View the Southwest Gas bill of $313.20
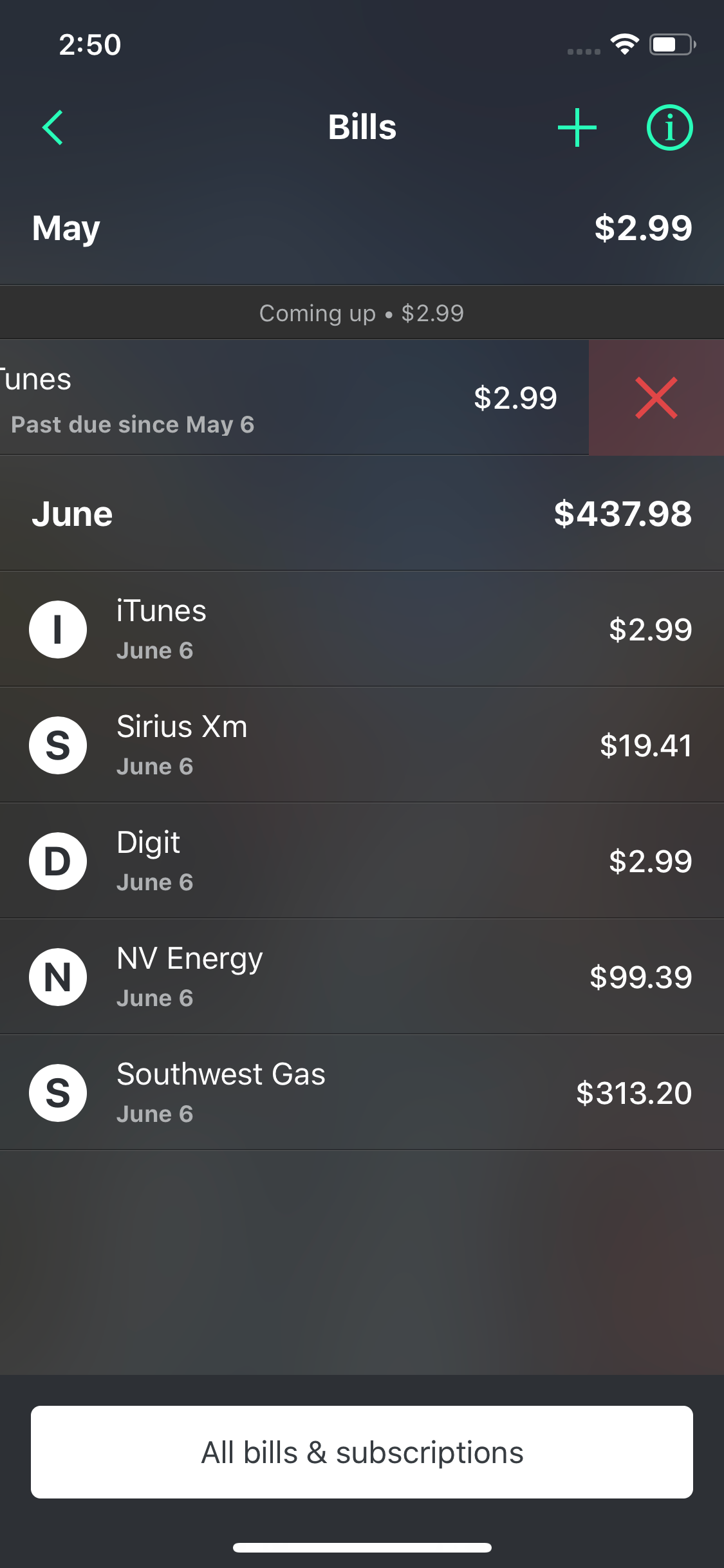 point(362,1092)
